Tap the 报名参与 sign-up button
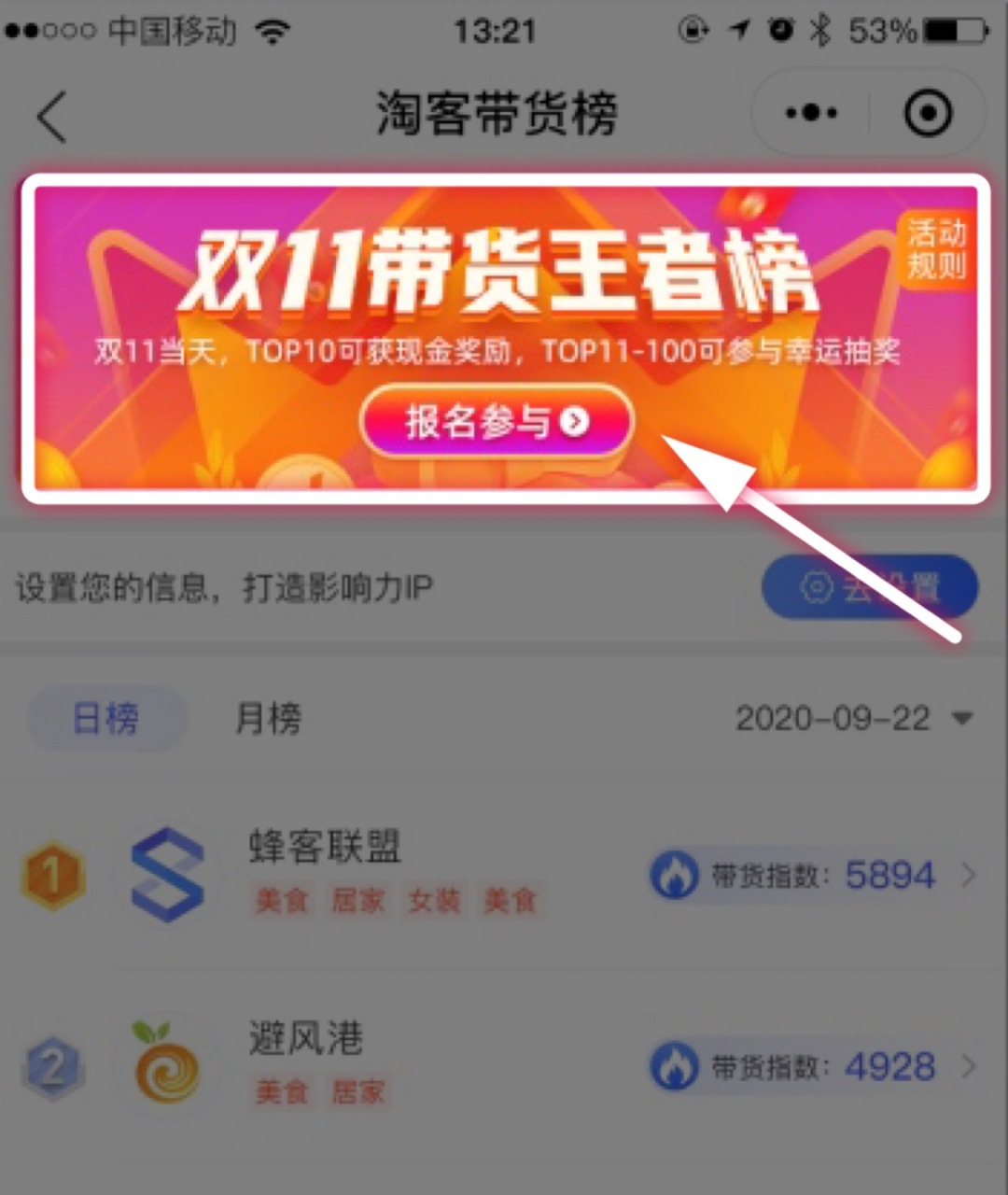 [x=497, y=422]
